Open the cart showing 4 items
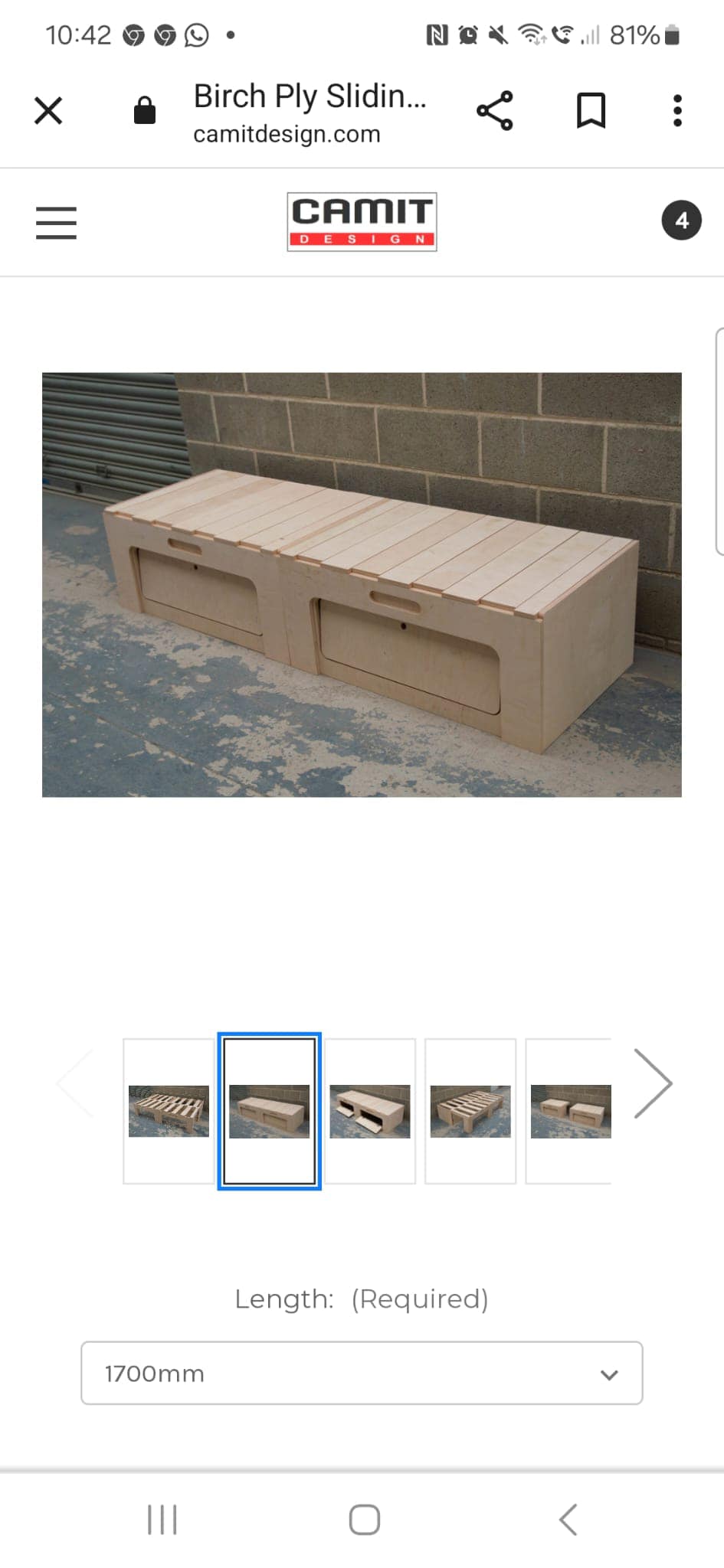The height and width of the screenshot is (1568, 724). coord(681,220)
